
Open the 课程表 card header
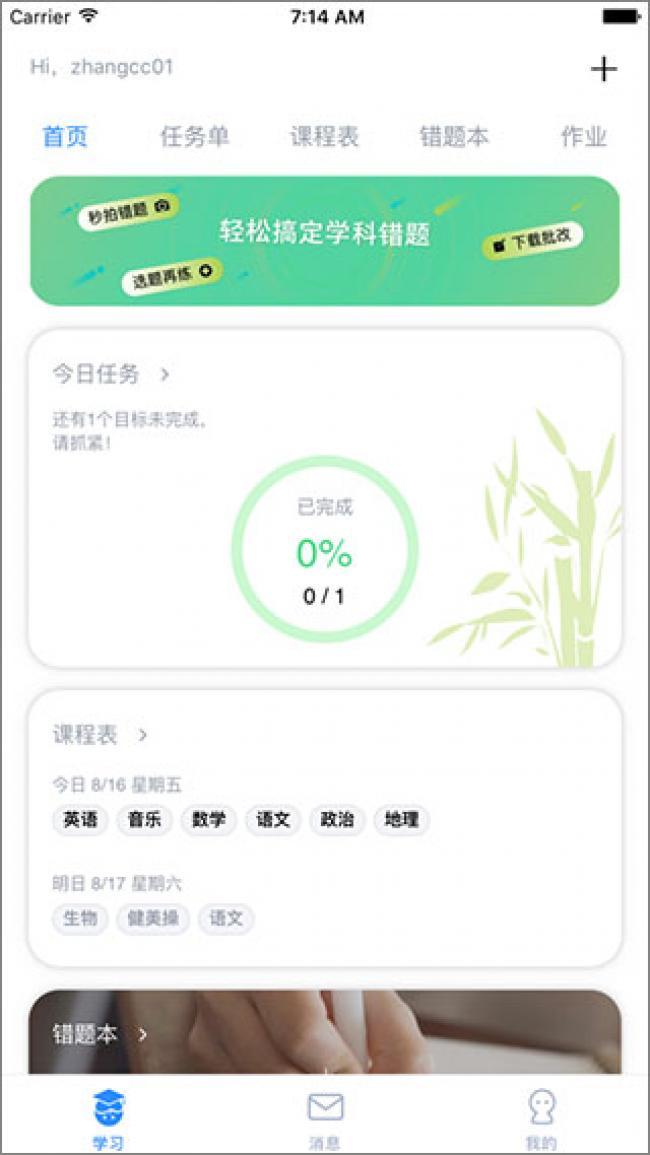(100, 735)
